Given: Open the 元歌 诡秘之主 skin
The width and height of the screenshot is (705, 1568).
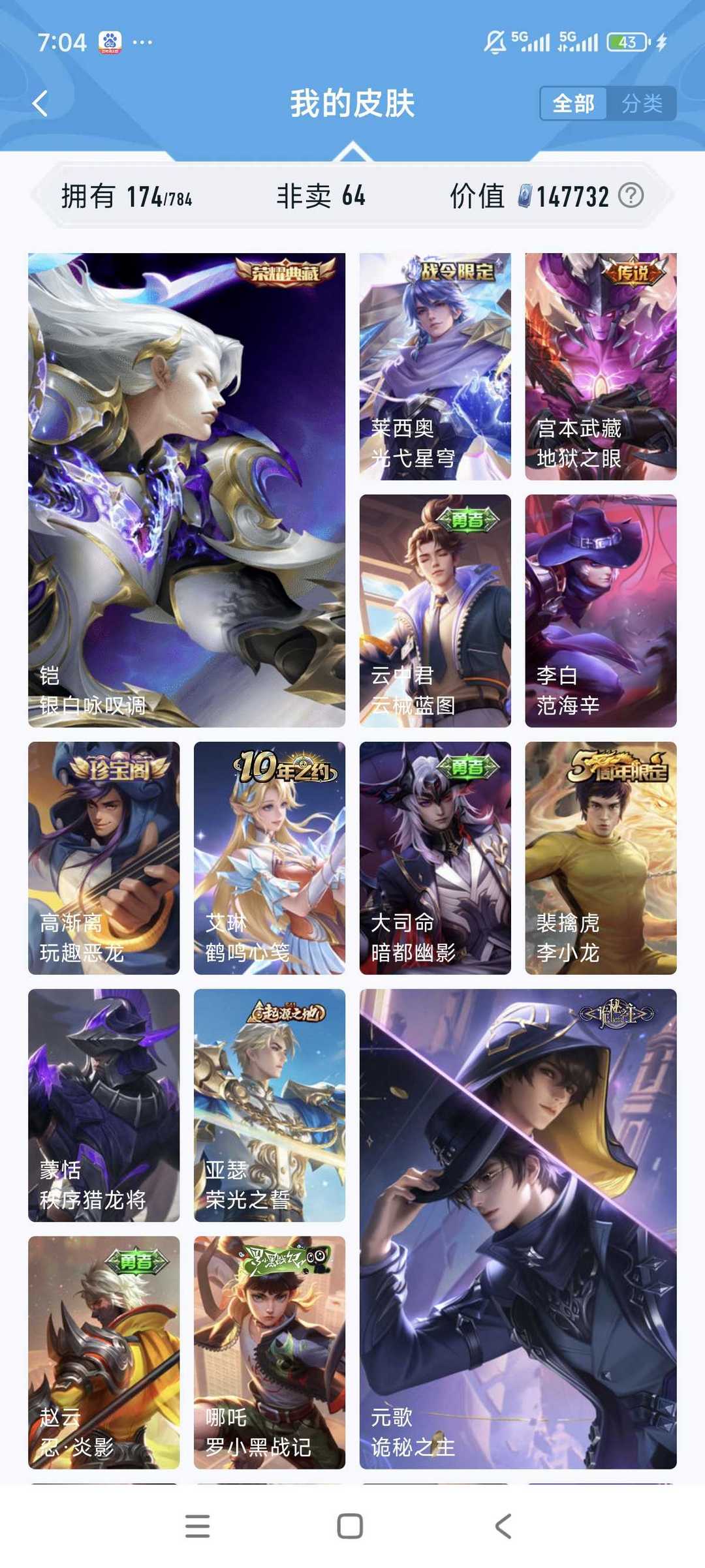Looking at the screenshot, I should click(x=518, y=1229).
